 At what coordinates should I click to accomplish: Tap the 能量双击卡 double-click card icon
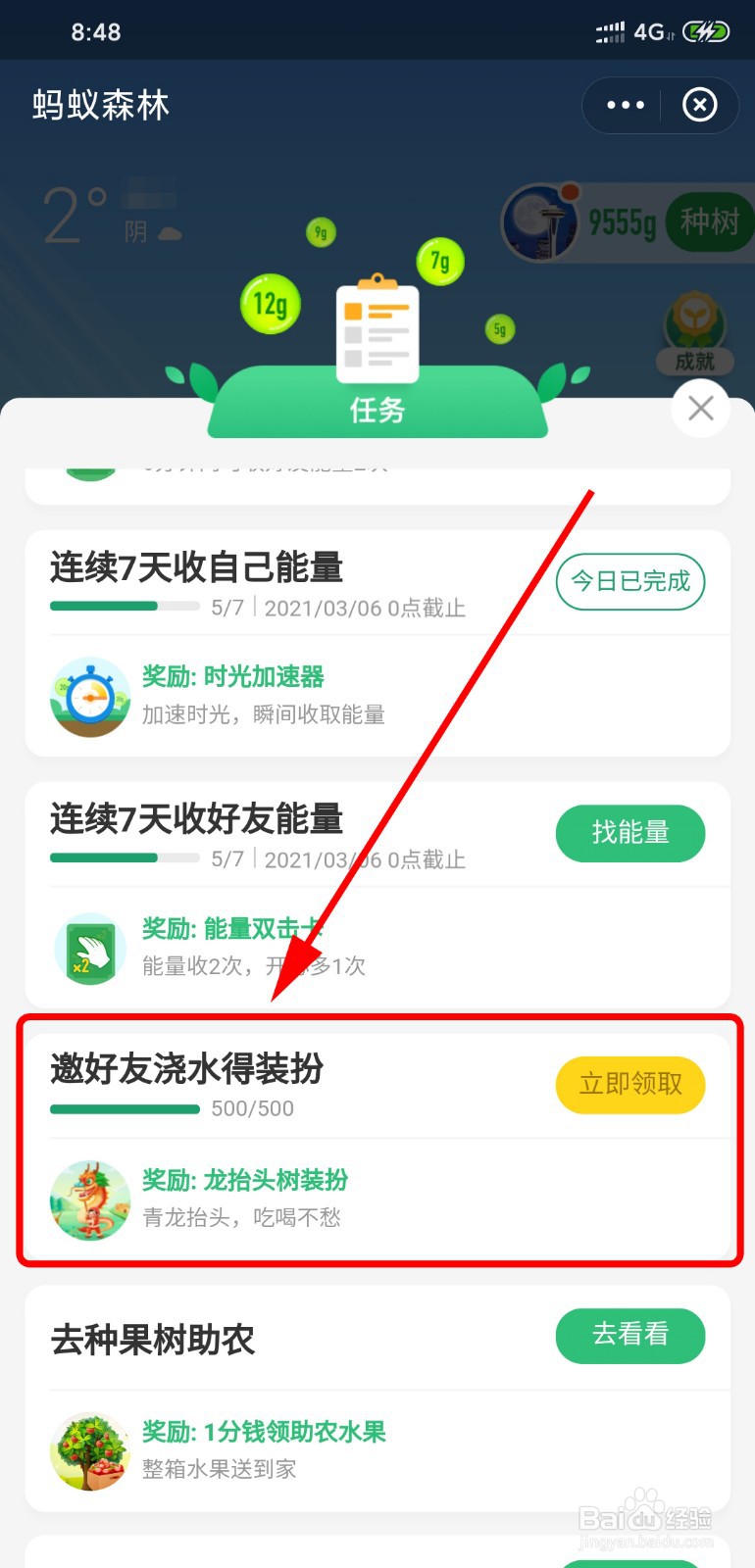89,949
